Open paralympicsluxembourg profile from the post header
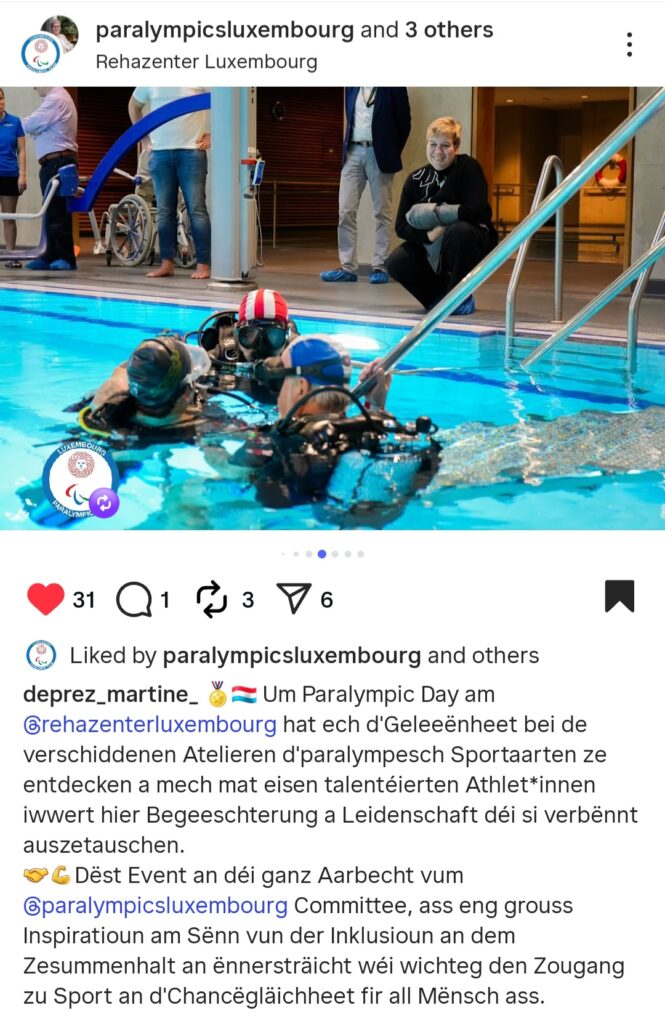The width and height of the screenshot is (665, 1024). 224,30
